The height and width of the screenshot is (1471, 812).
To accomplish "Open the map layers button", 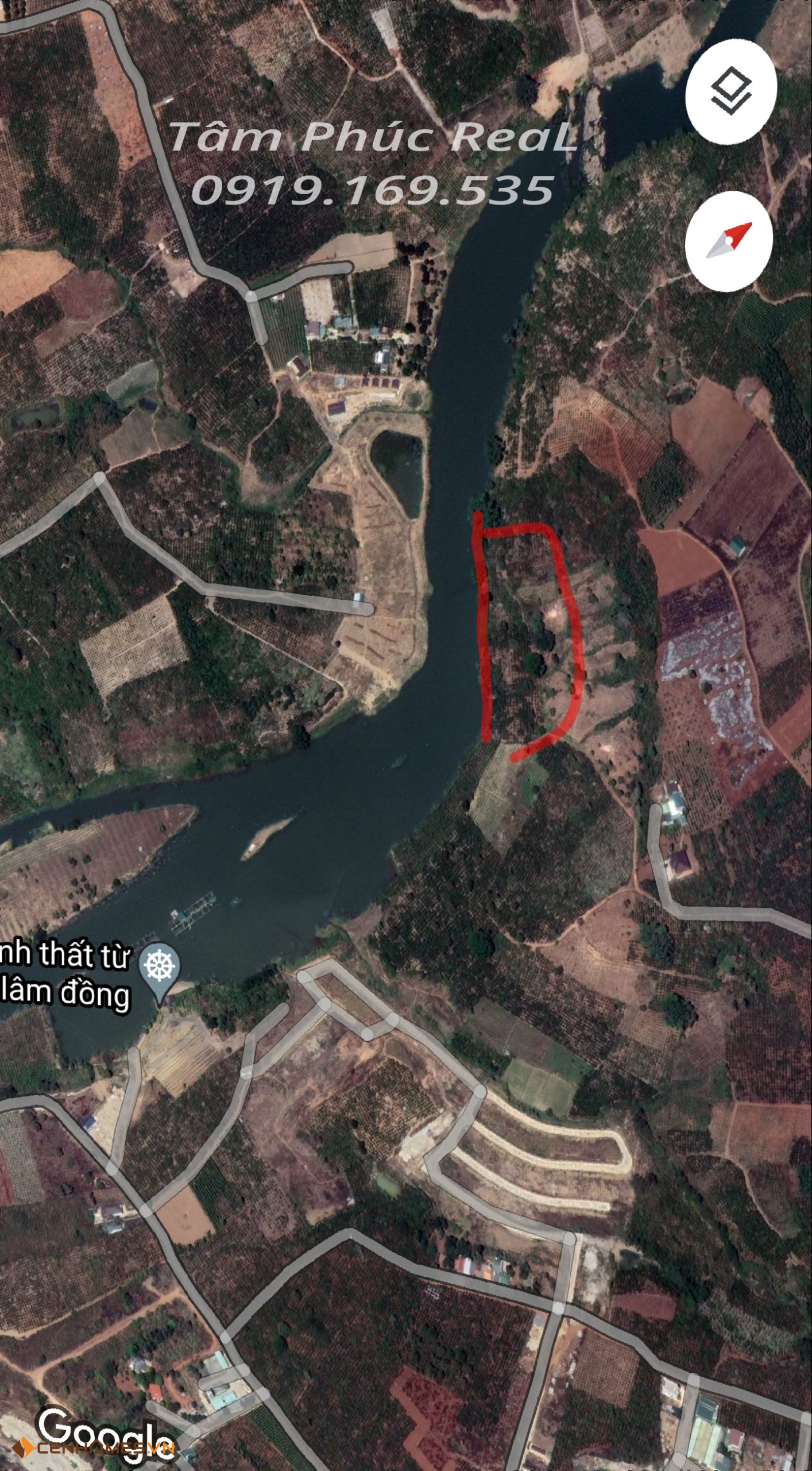I will click(730, 92).
